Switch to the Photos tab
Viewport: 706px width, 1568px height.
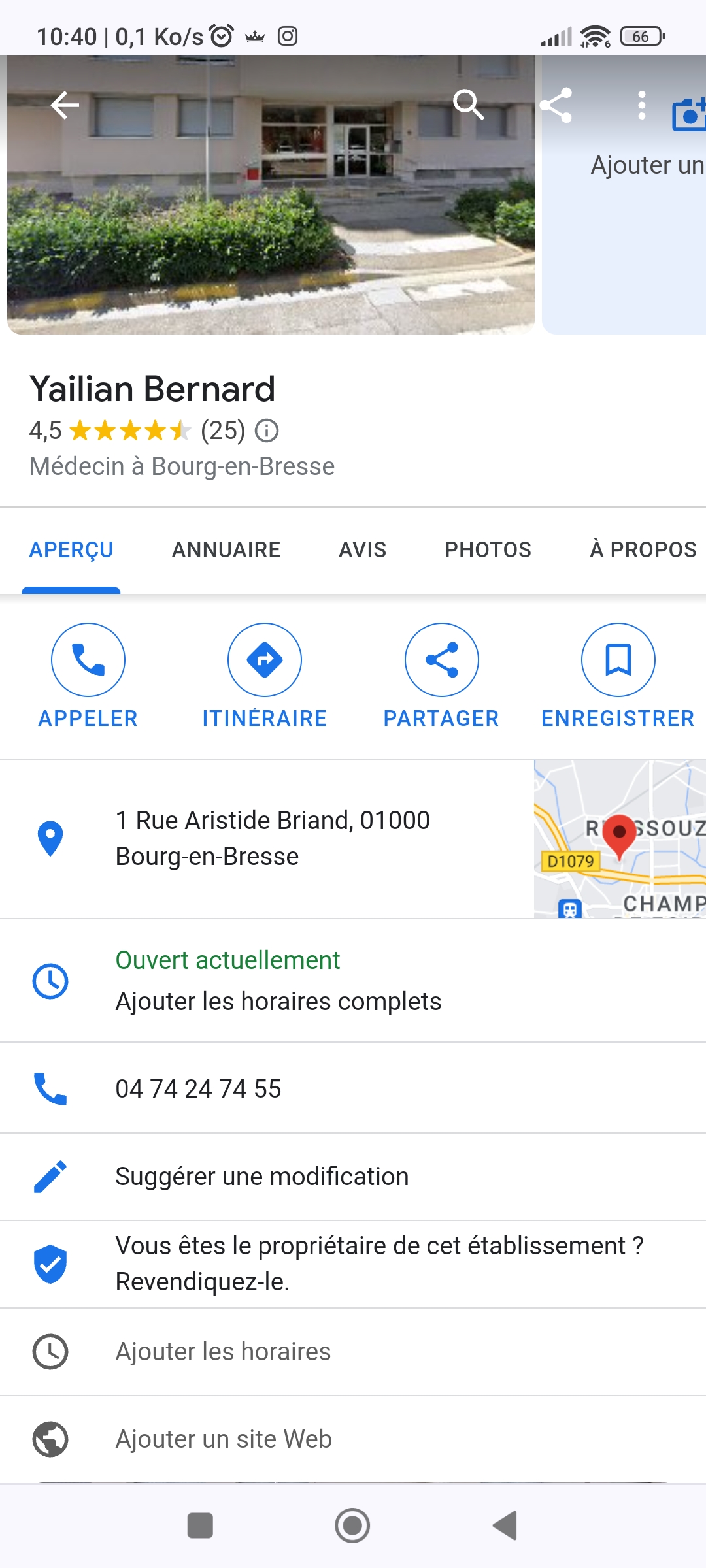[x=488, y=549]
